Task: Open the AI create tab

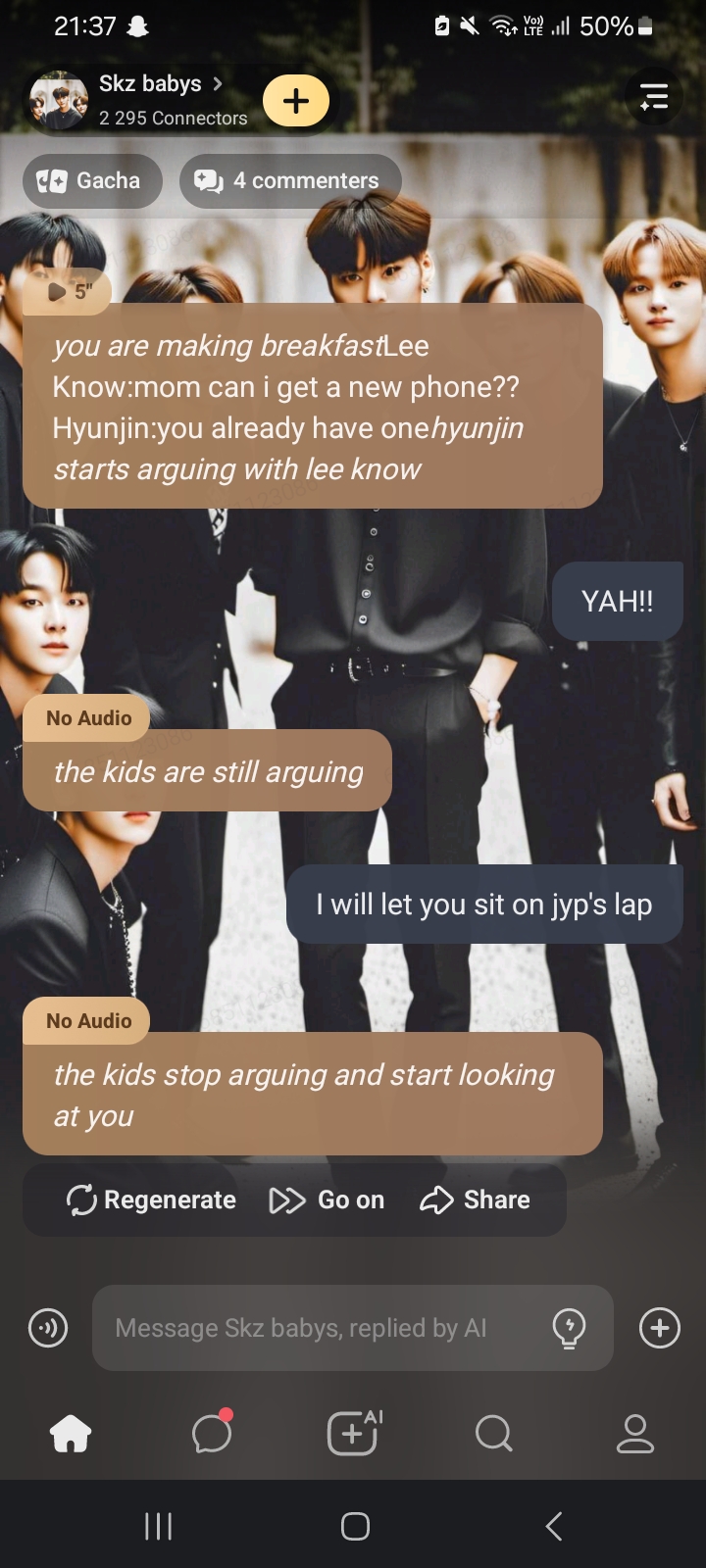Action: [353, 1434]
